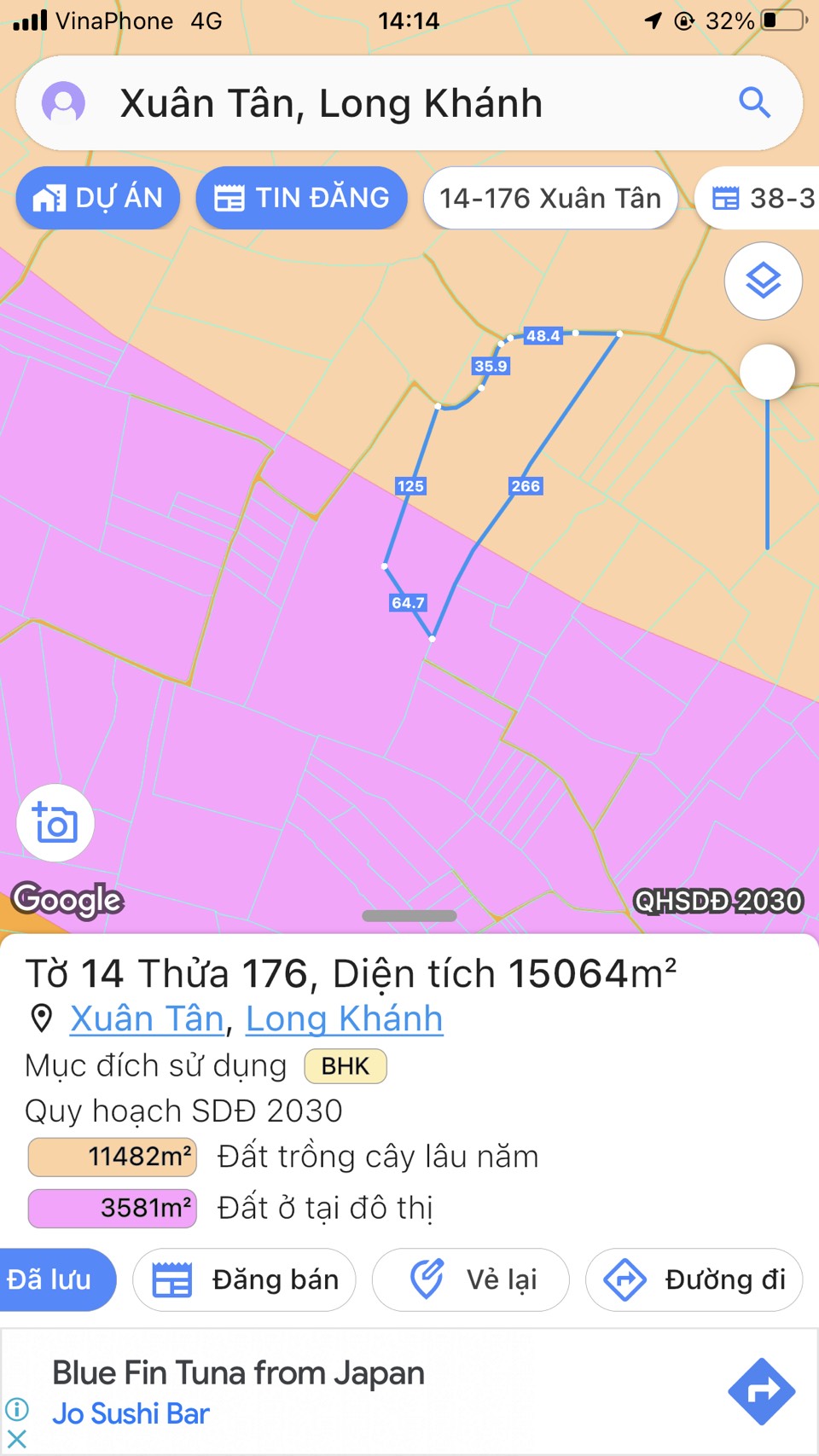This screenshot has width=819, height=1456.
Task: Tap the search magnifier icon
Action: click(754, 103)
